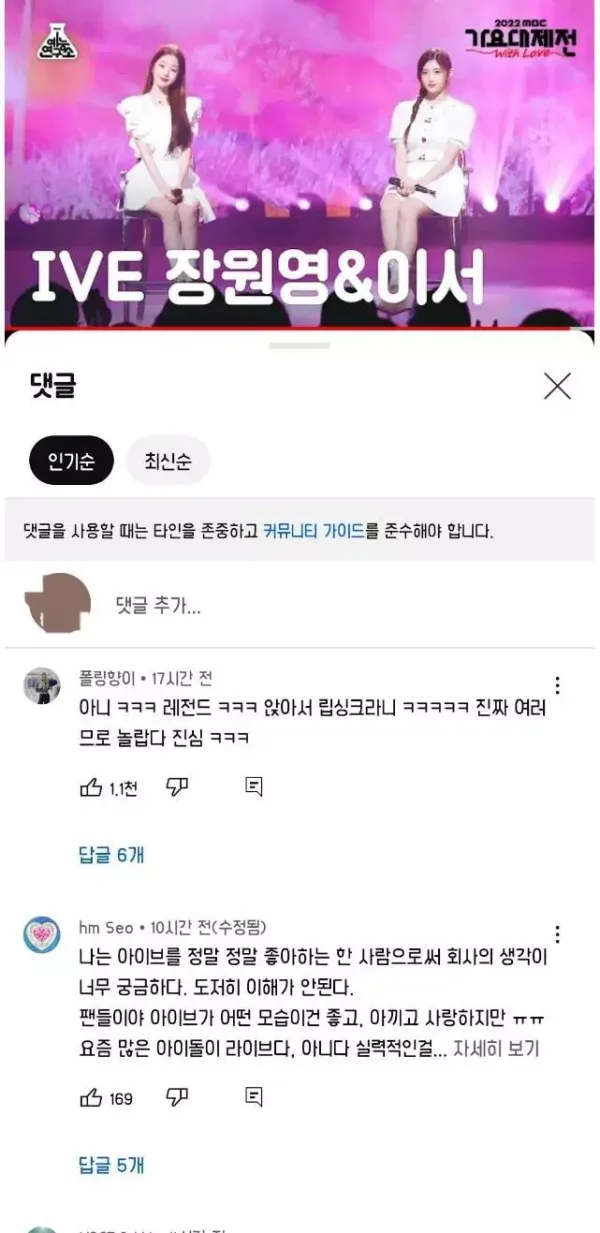Like hm Seo's comment

click(91, 1098)
